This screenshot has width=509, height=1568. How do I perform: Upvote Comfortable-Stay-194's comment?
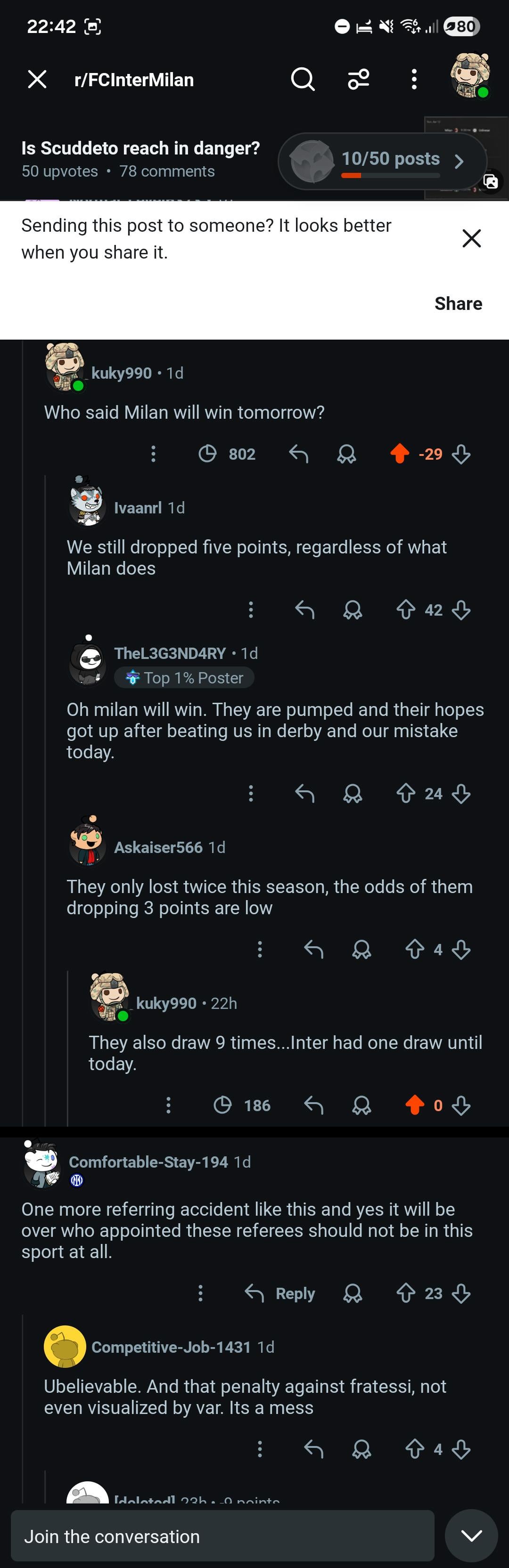pos(405,1293)
